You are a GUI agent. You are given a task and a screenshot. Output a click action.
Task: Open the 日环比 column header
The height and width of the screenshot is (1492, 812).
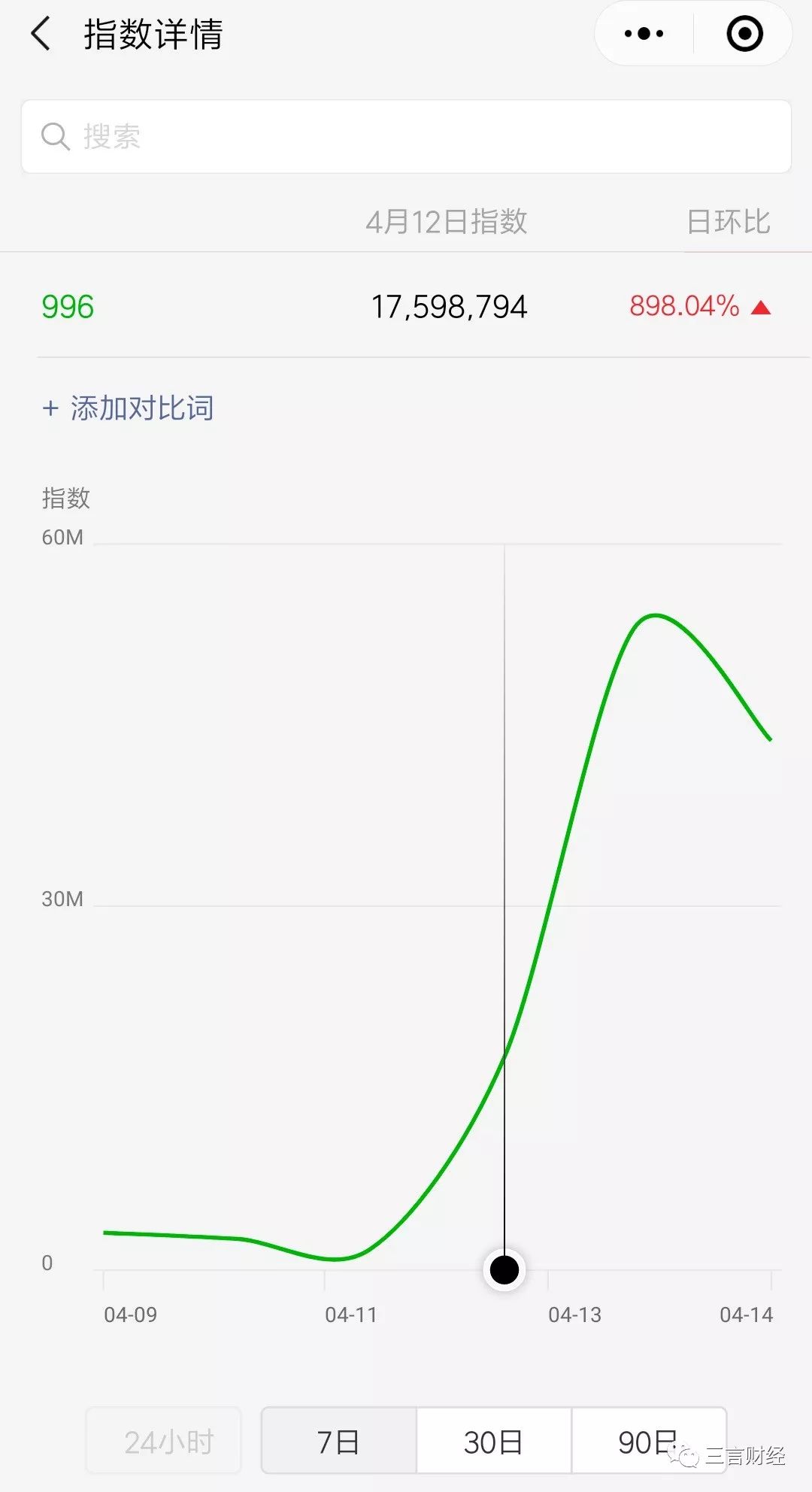(729, 222)
